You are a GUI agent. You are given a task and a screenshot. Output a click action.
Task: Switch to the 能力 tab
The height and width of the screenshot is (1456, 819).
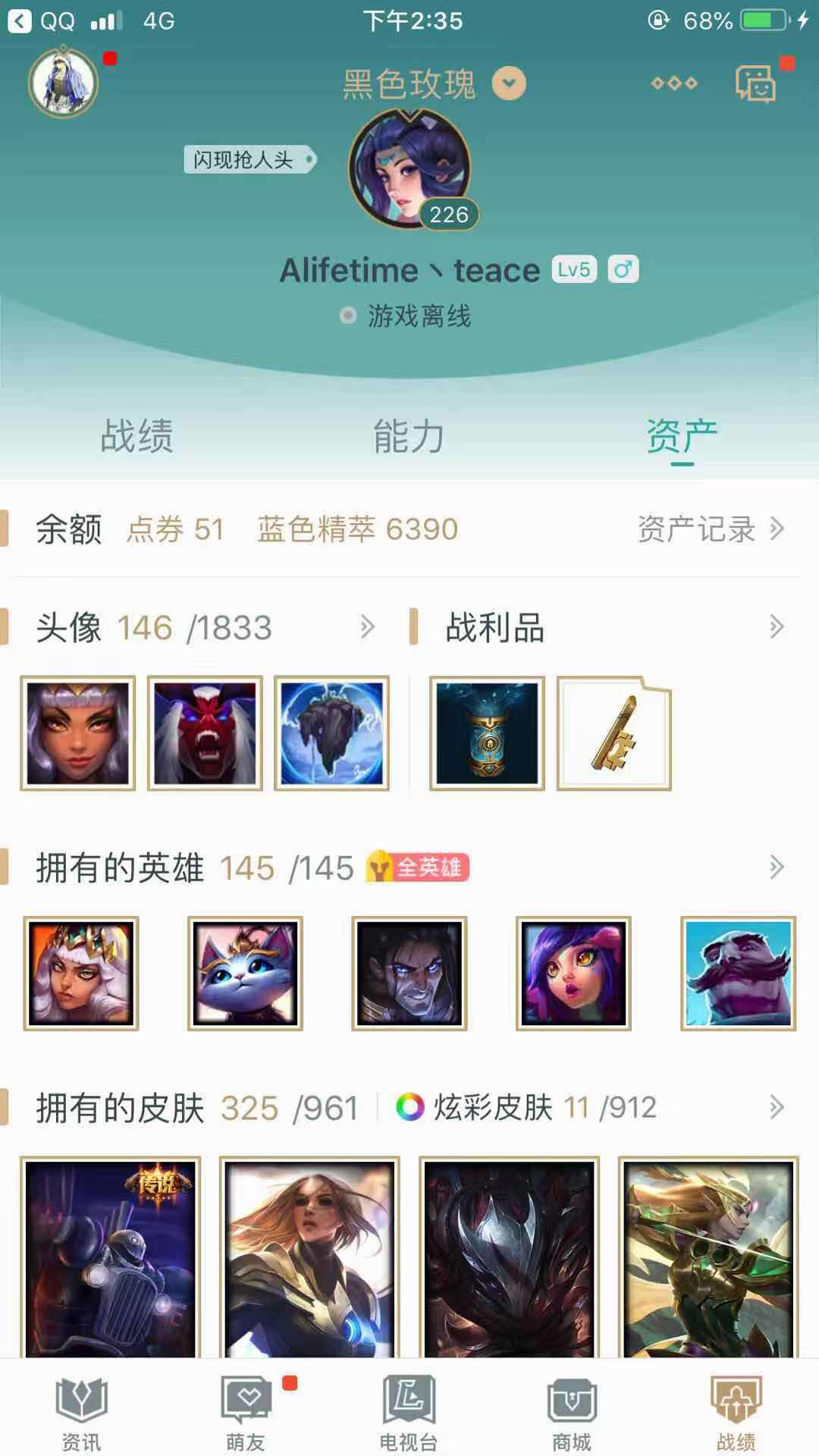[409, 436]
